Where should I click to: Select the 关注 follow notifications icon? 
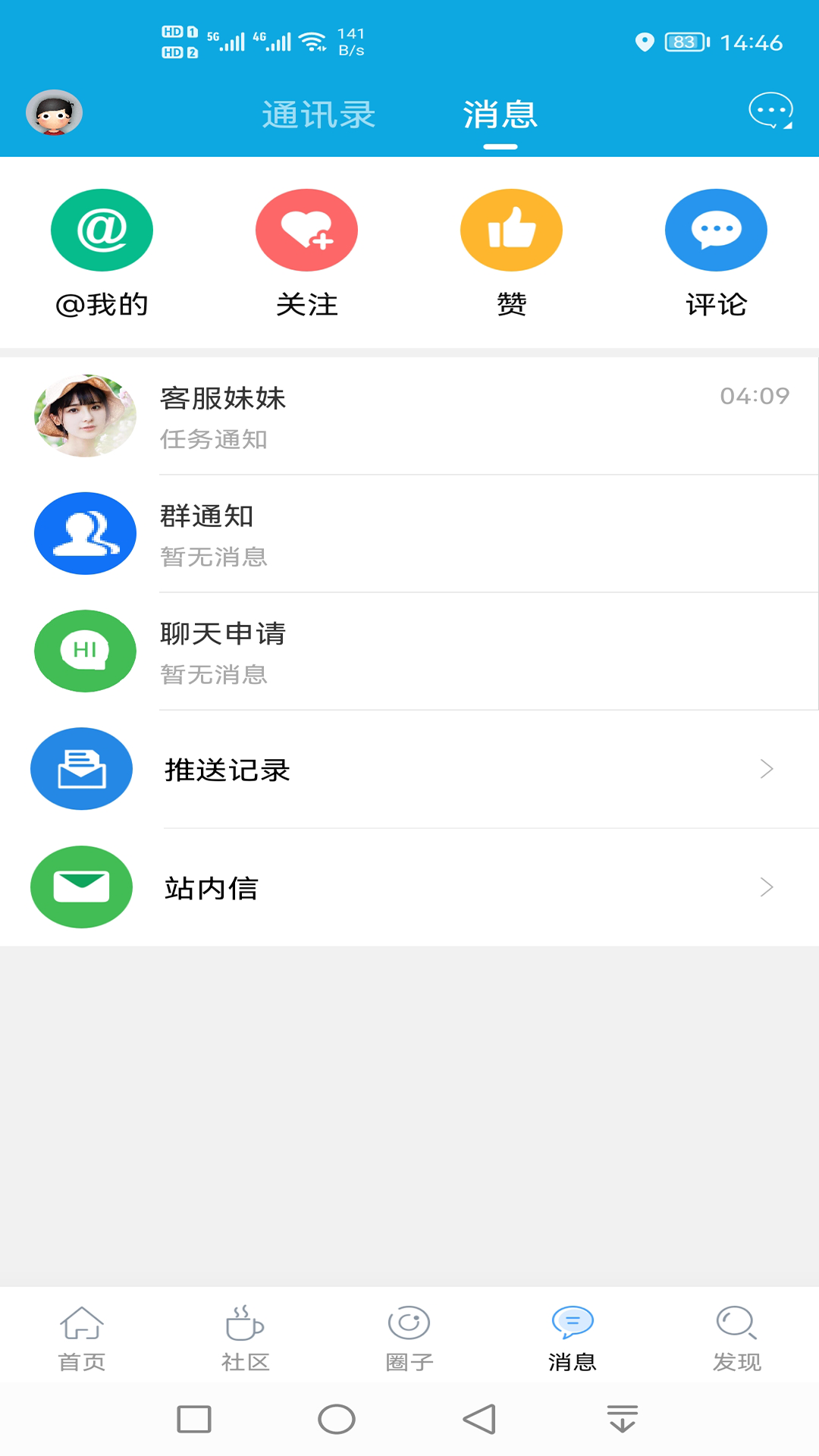point(306,230)
